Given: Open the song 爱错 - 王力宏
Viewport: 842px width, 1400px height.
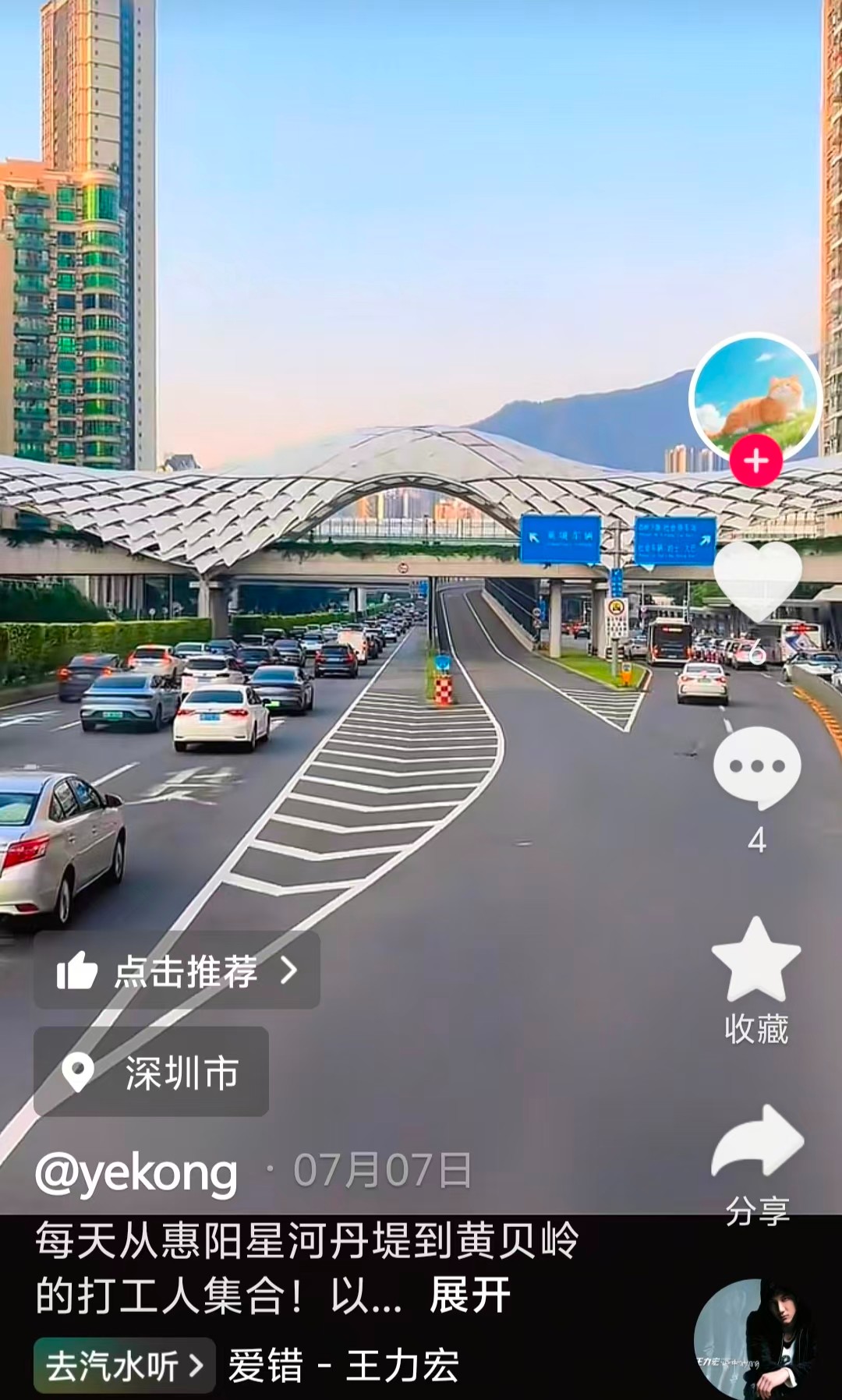Looking at the screenshot, I should (x=343, y=1366).
